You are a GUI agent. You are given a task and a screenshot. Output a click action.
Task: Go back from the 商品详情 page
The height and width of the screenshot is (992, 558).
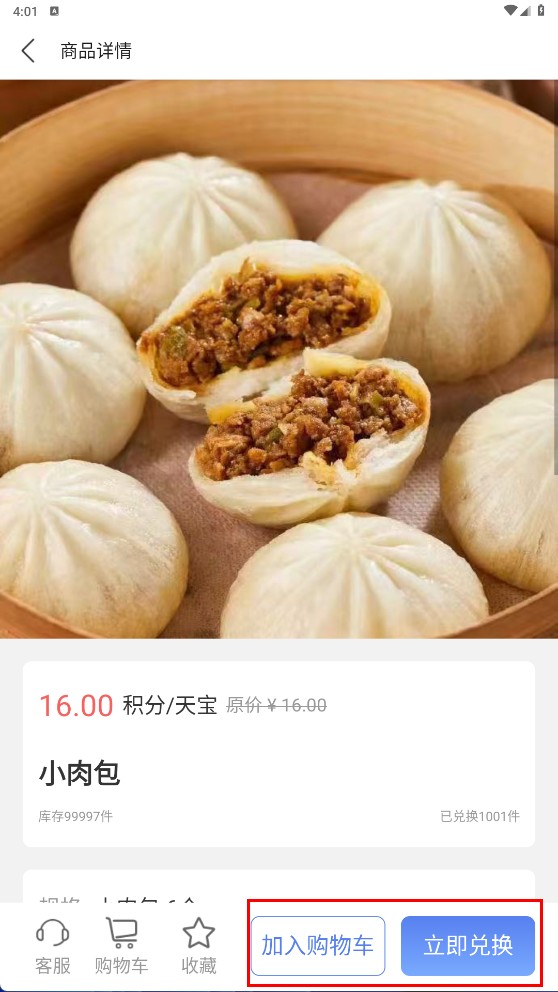(x=28, y=51)
